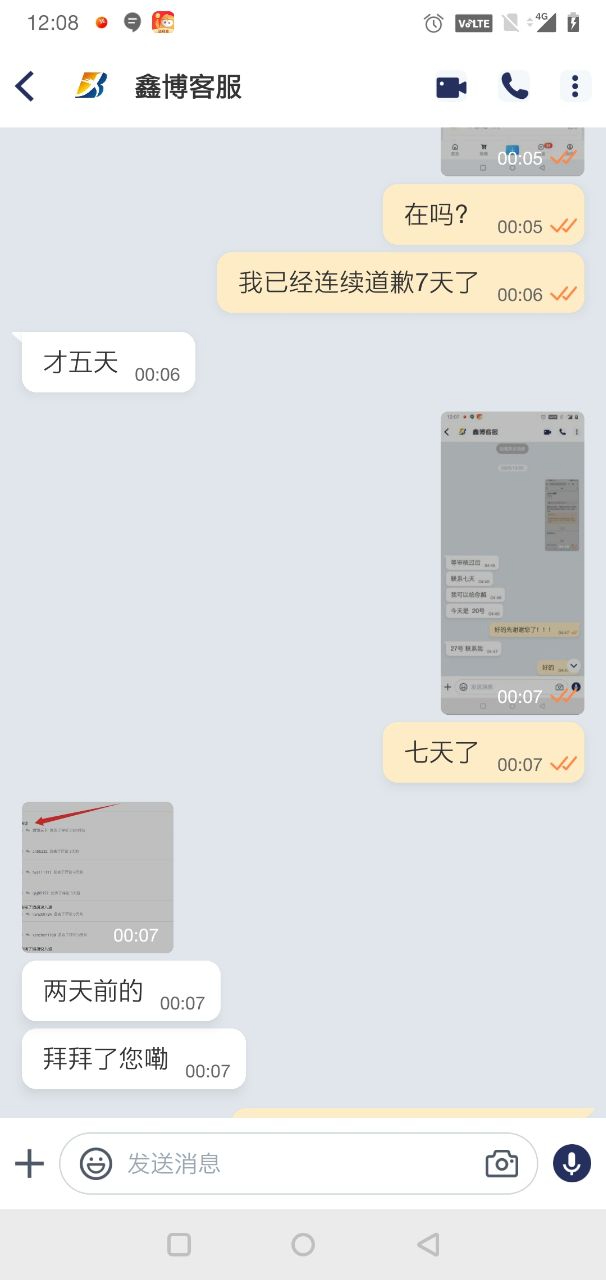Image resolution: width=606 pixels, height=1280 pixels.
Task: Open the three-dot overflow menu
Action: pyautogui.click(x=574, y=87)
